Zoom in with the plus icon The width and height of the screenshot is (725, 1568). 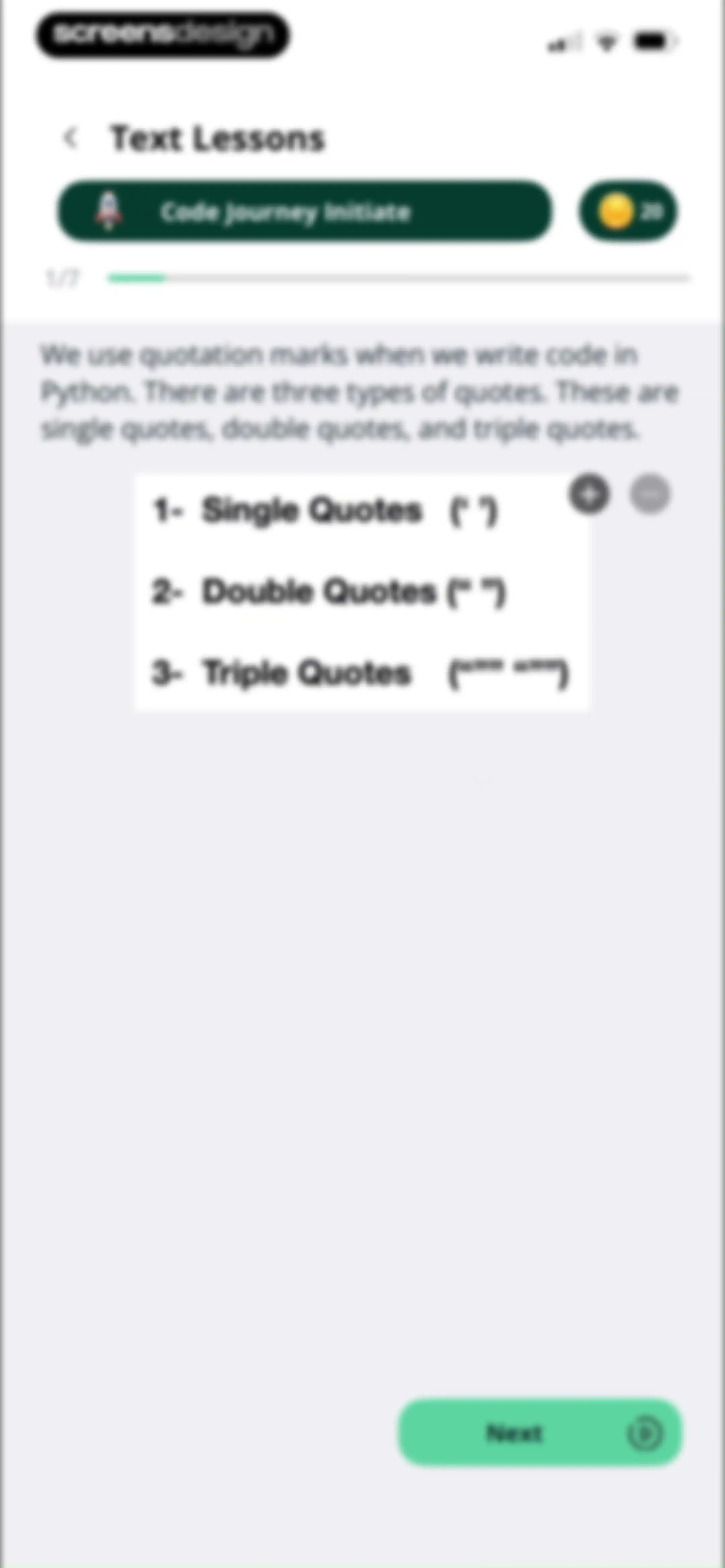point(589,494)
